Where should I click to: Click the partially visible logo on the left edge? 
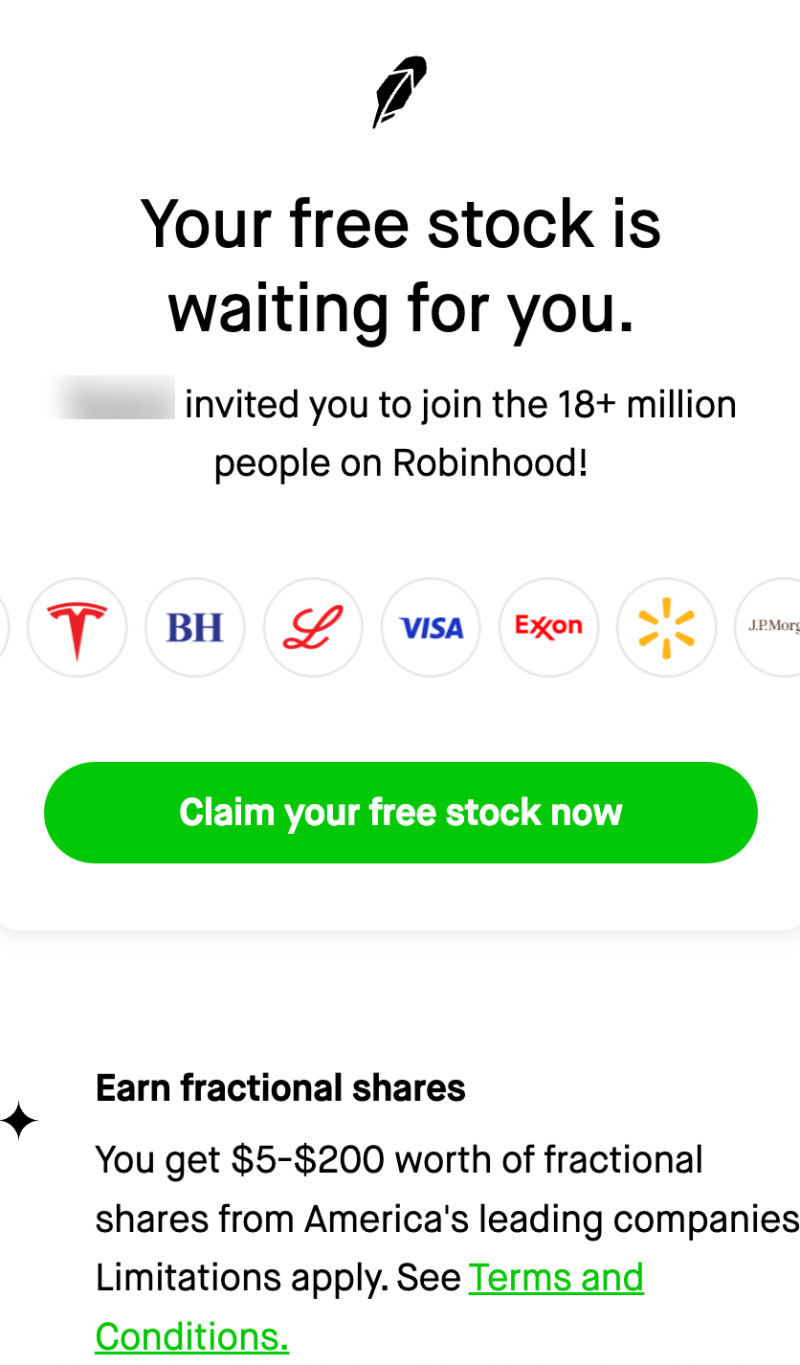pos(5,627)
